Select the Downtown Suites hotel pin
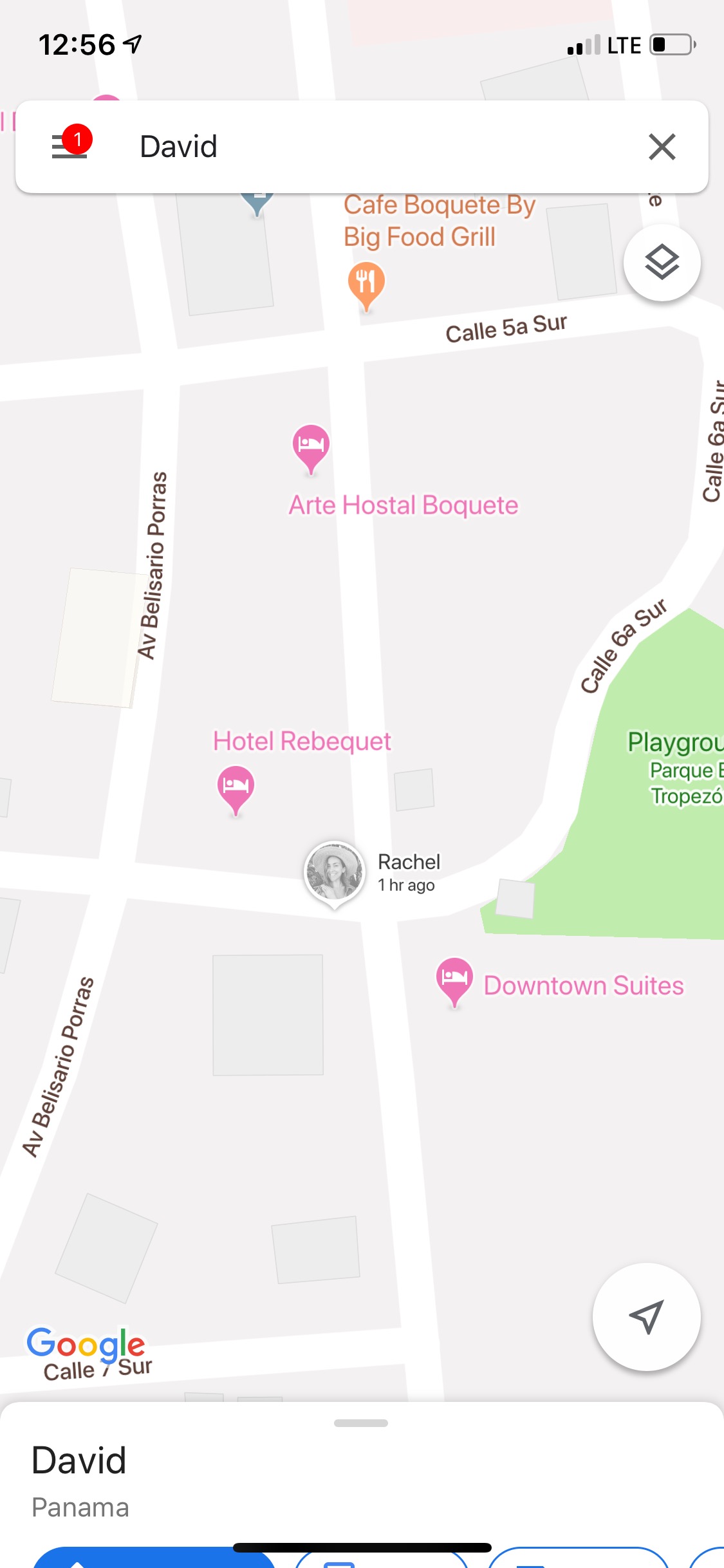 454,978
